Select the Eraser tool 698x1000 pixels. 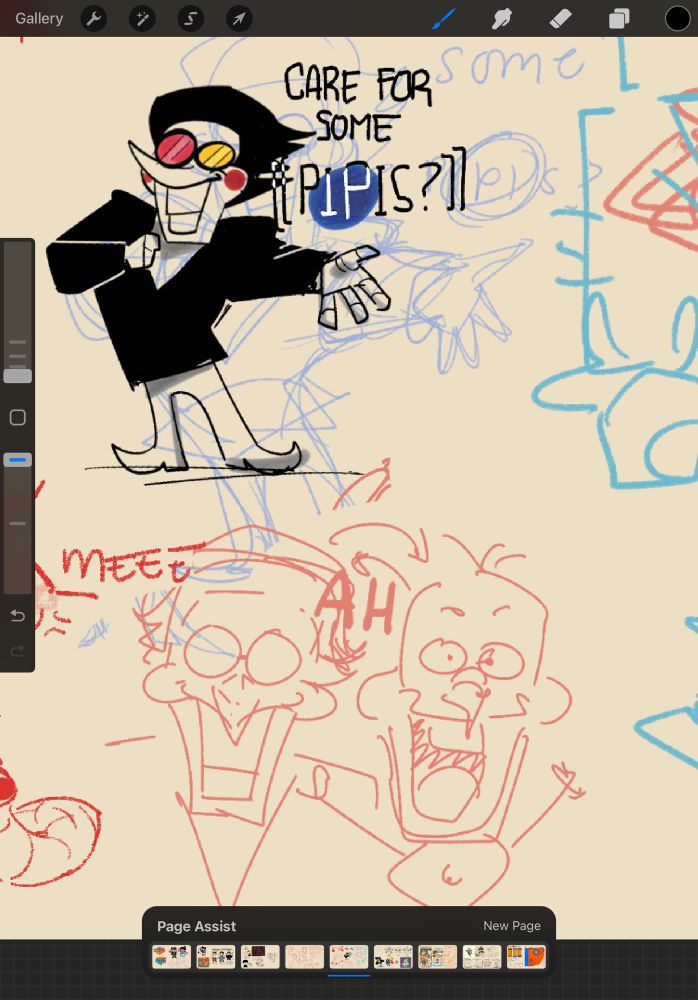click(x=560, y=18)
